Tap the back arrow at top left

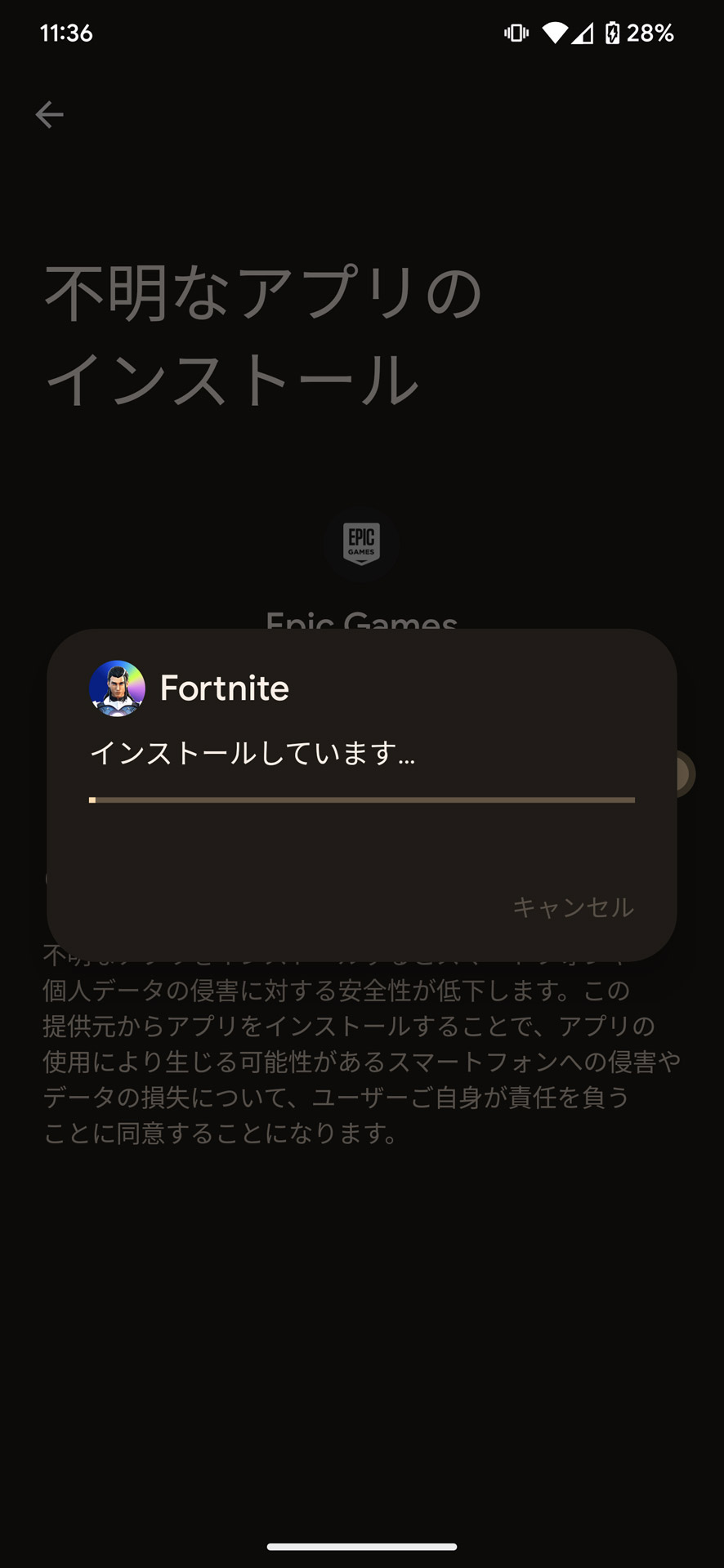[49, 114]
